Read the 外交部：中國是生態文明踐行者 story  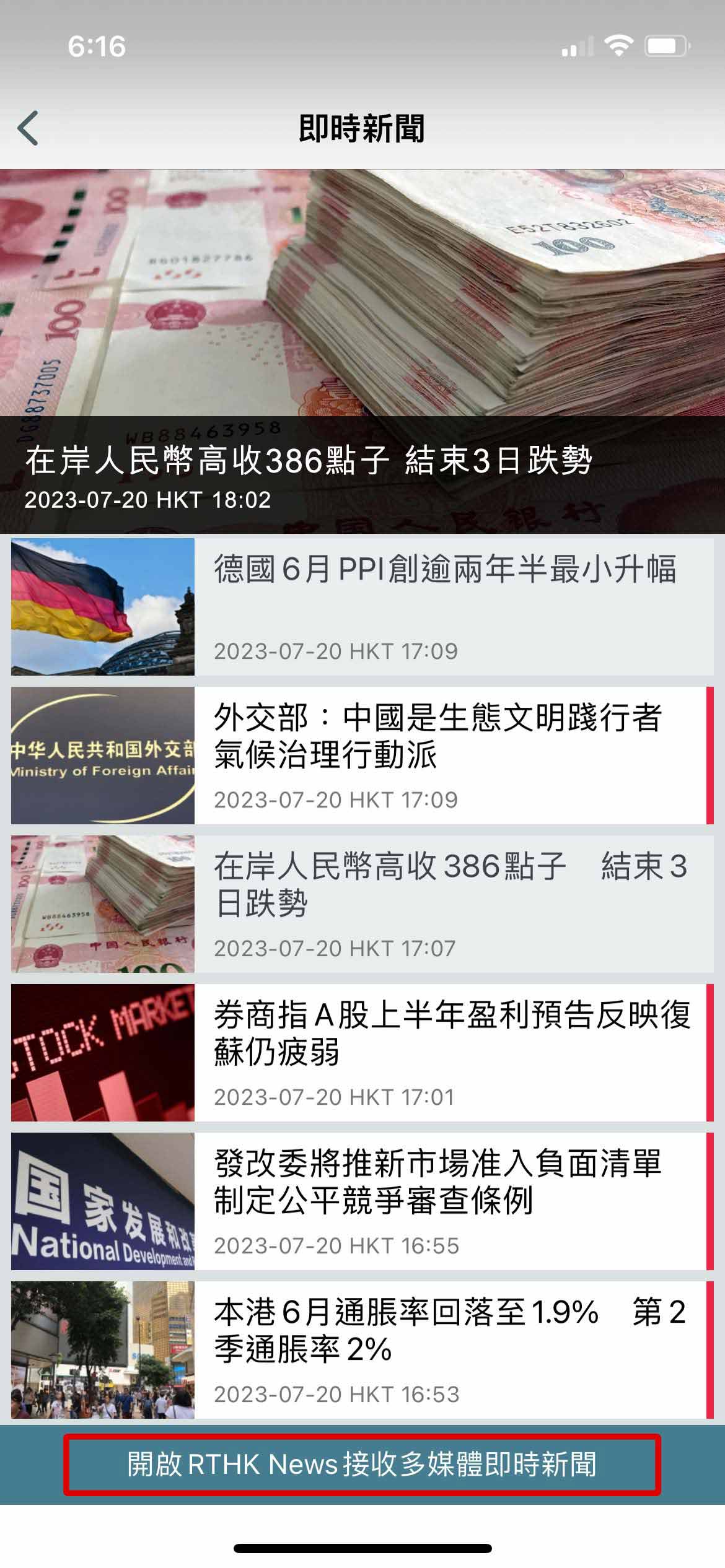coord(362,755)
